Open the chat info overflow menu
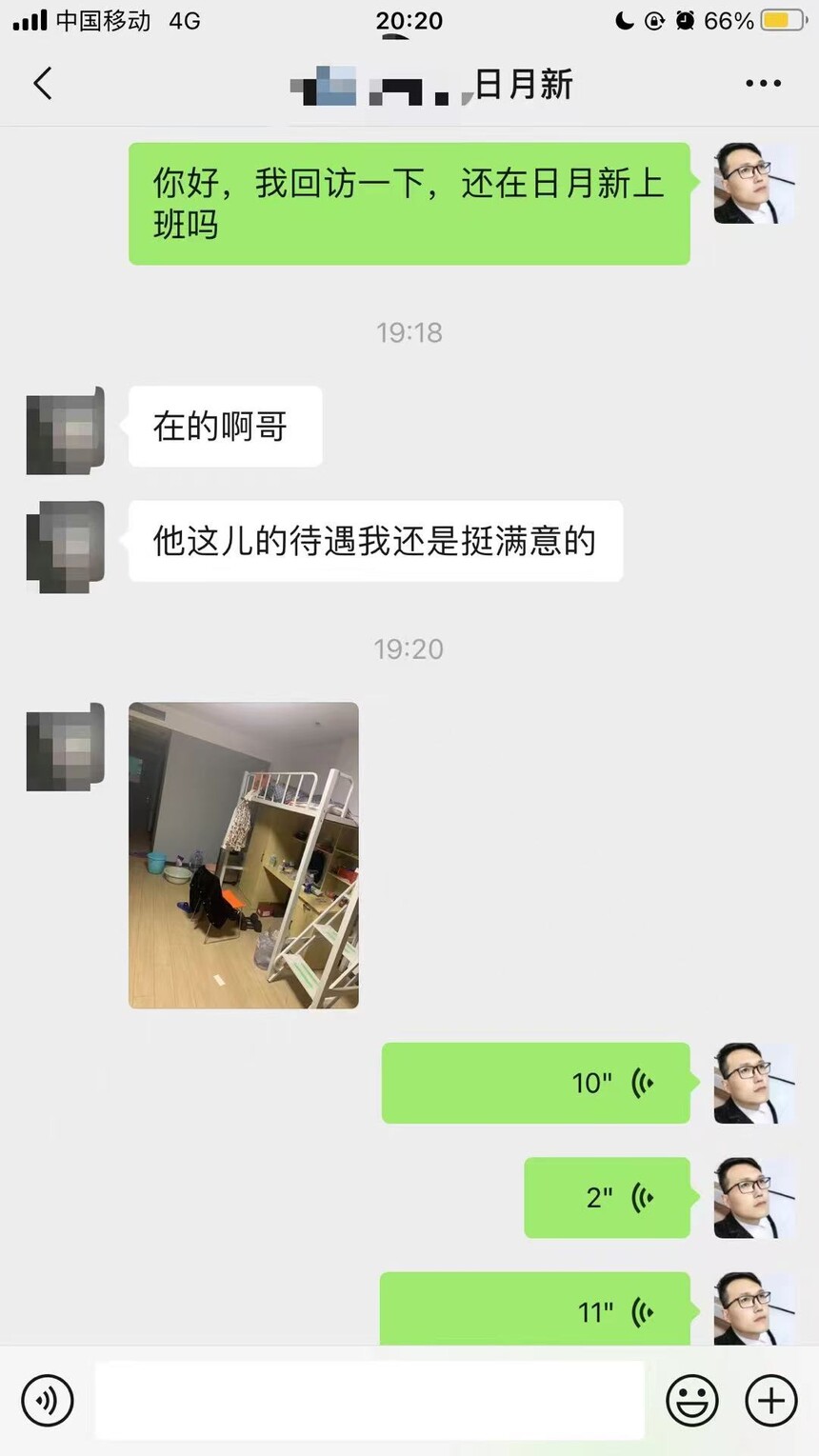Screen dimensions: 819x1456 coord(763,84)
